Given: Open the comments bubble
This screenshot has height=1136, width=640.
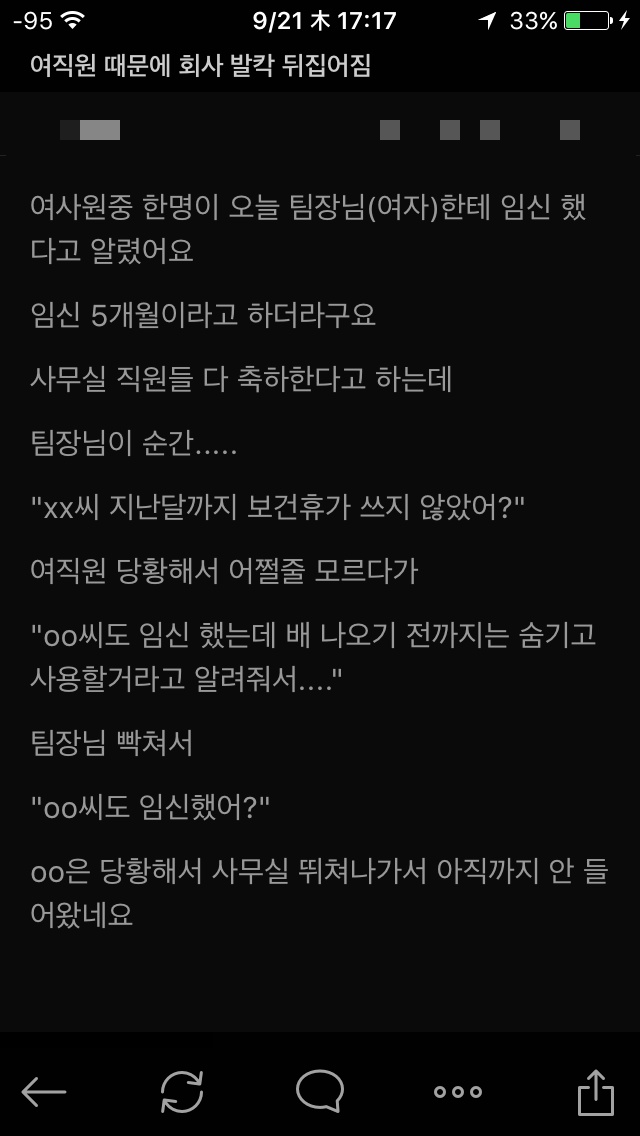Looking at the screenshot, I should tap(320, 1090).
